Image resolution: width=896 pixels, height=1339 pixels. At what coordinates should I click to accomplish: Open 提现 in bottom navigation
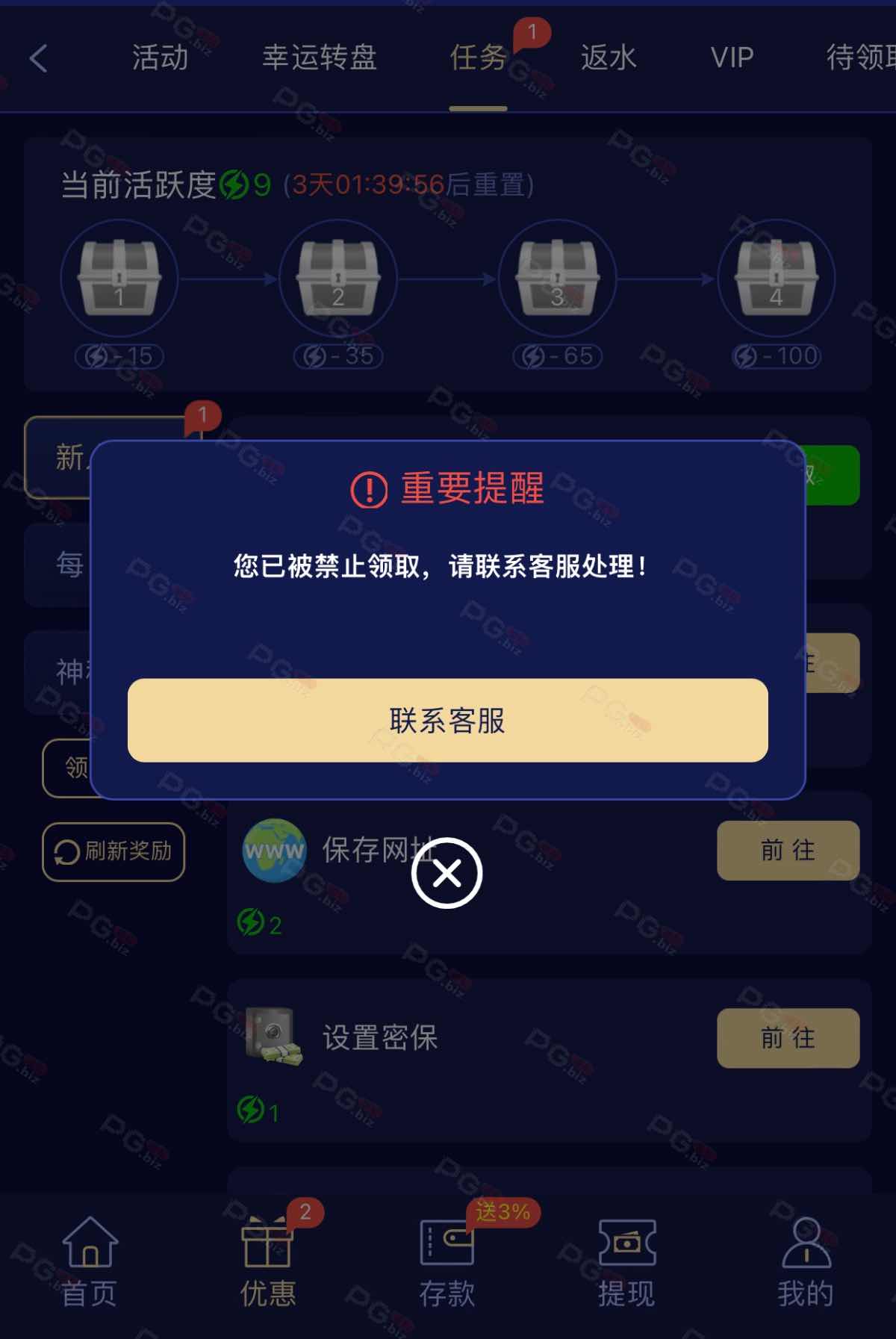(x=626, y=1261)
